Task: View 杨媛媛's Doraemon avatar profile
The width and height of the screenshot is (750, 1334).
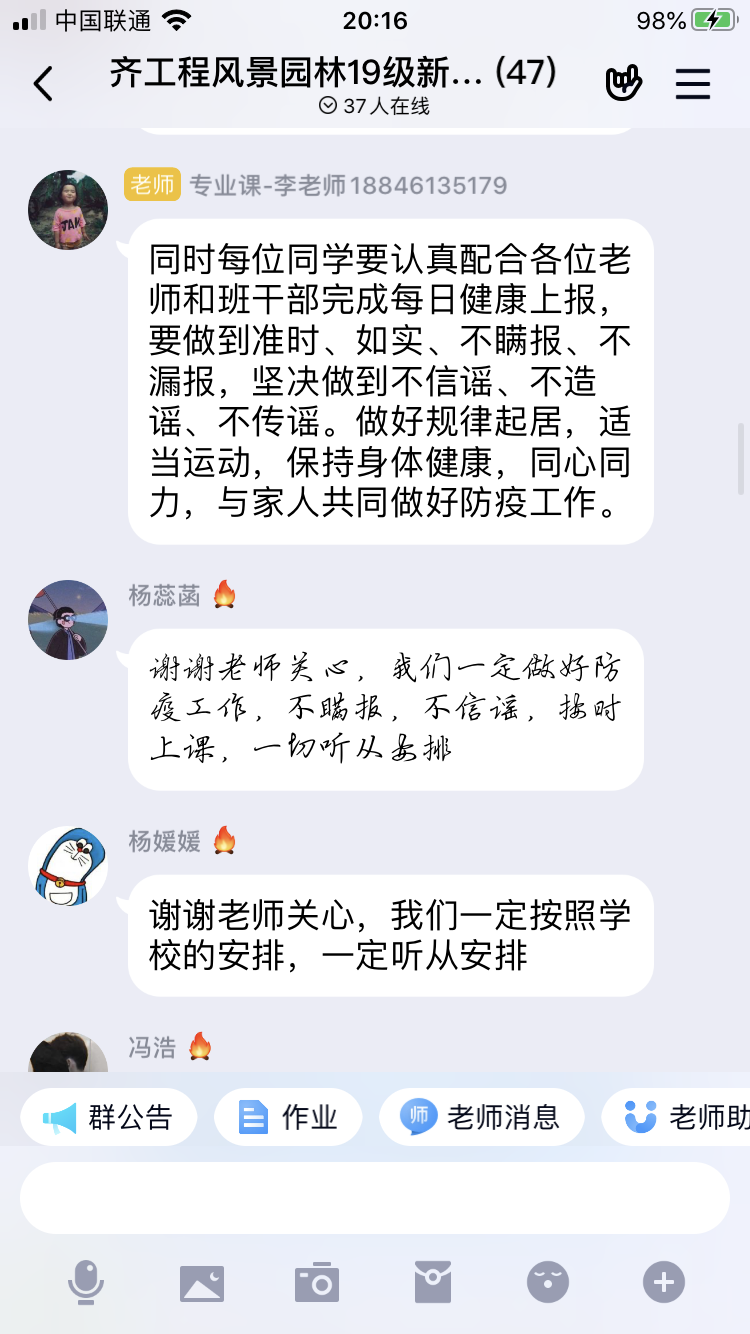Action: tap(68, 866)
